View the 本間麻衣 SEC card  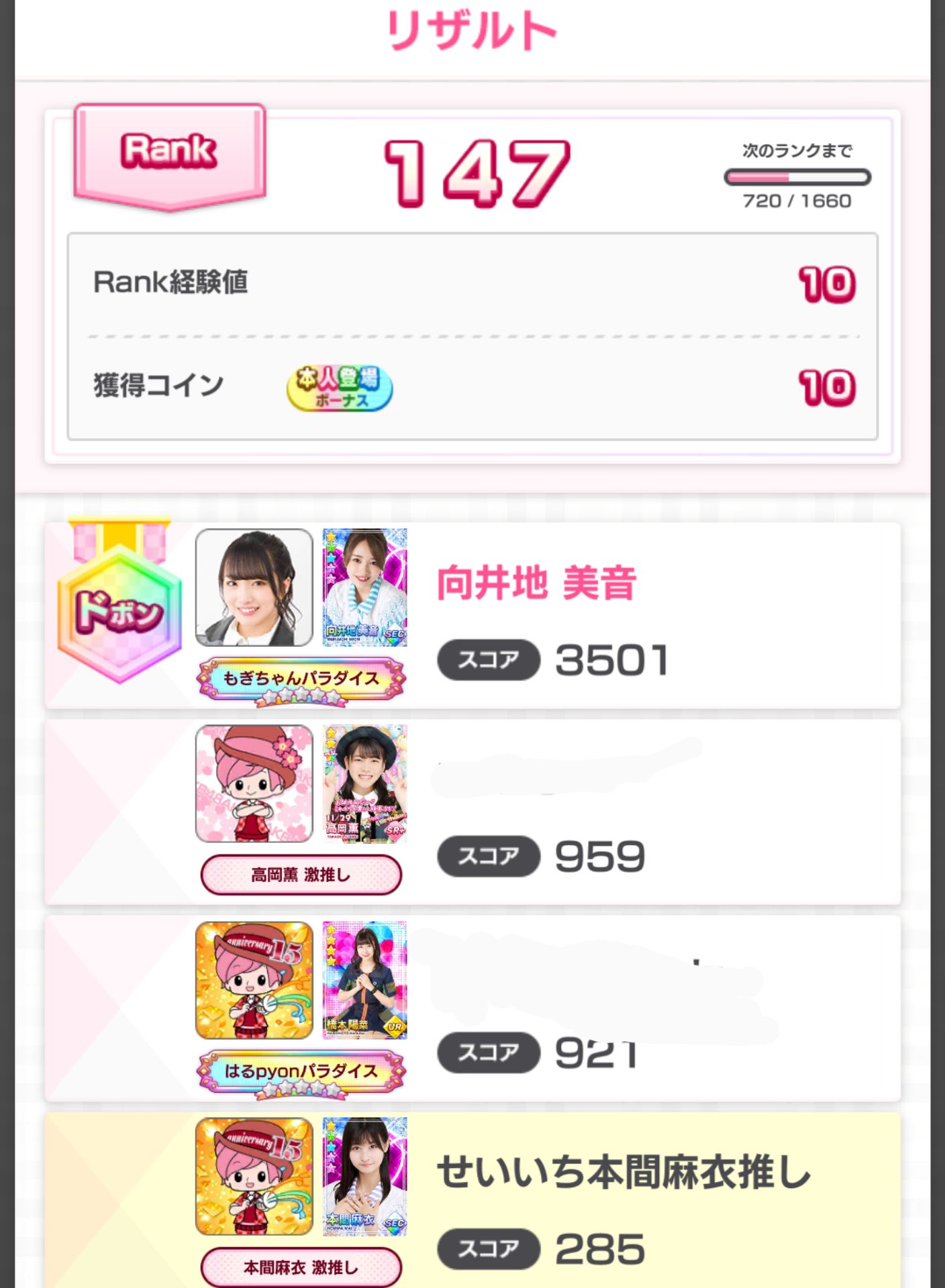tap(364, 1175)
